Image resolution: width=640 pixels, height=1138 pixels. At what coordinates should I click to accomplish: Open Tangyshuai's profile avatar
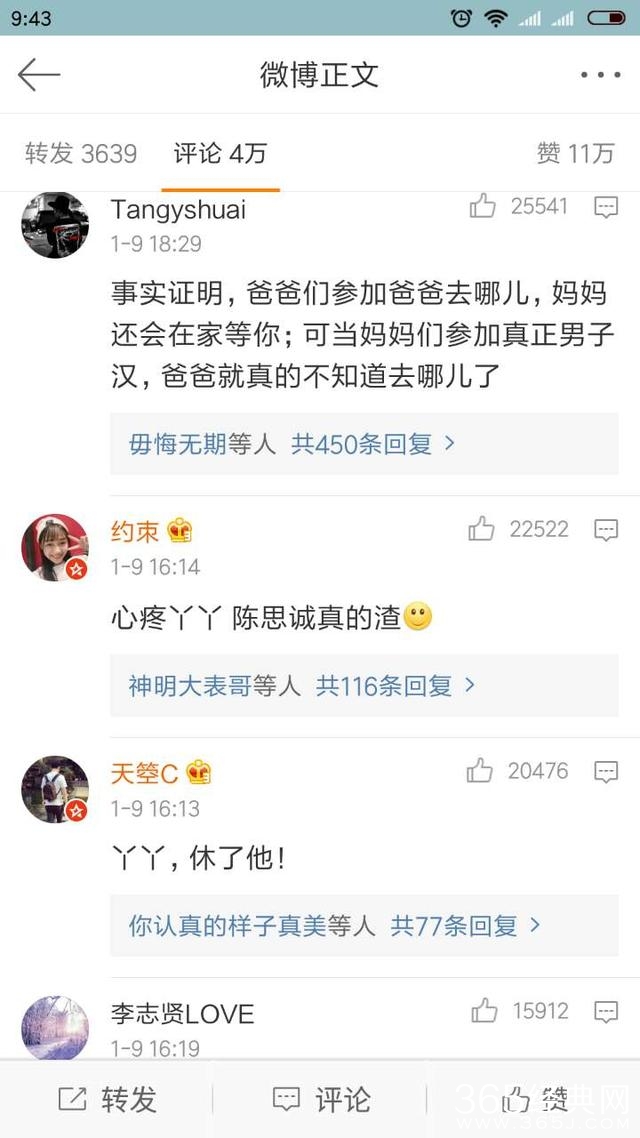pyautogui.click(x=55, y=225)
